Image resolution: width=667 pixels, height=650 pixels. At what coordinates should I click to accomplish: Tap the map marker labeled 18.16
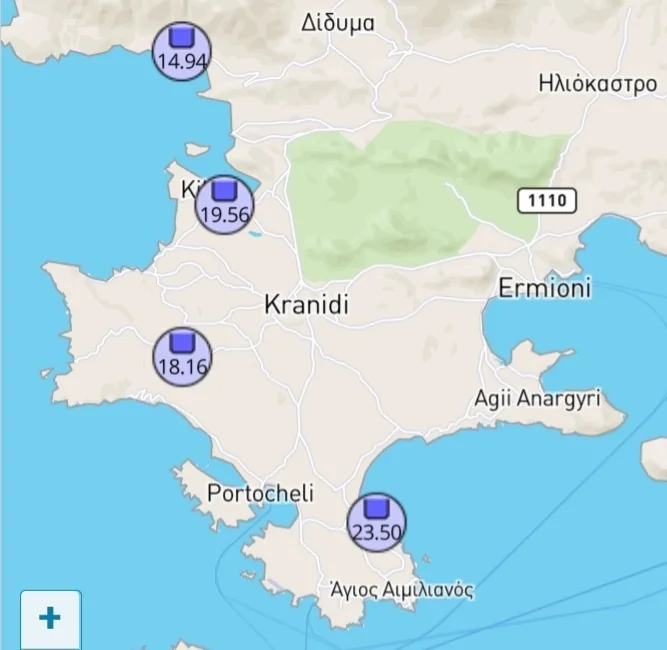pyautogui.click(x=182, y=356)
